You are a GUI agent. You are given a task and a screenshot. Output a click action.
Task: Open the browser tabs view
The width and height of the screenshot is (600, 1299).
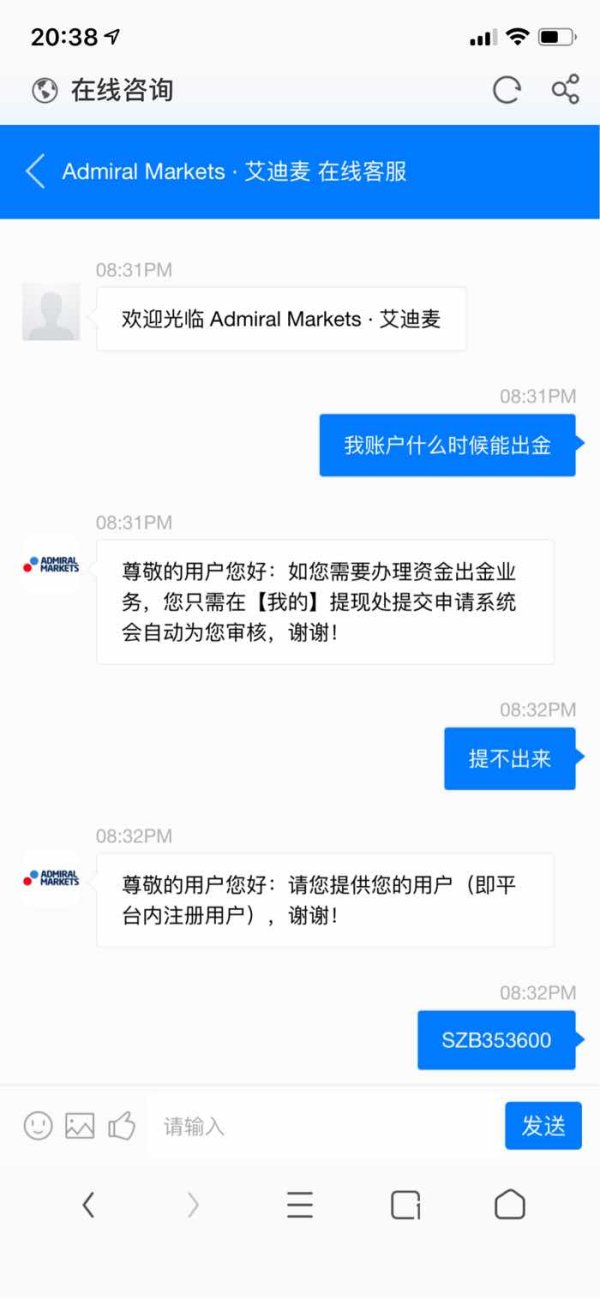tap(405, 1205)
